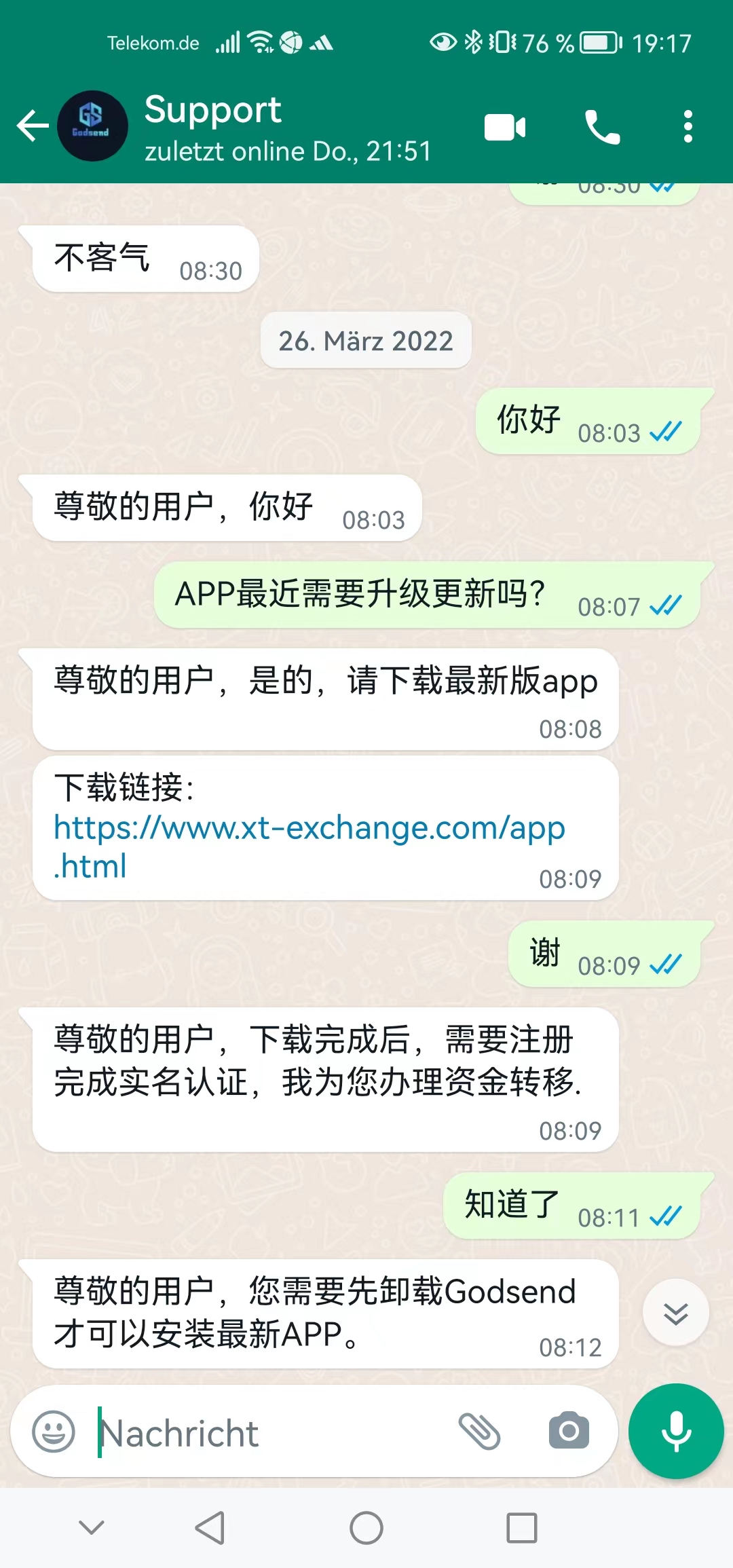Start a voice call with Support

[x=602, y=128]
